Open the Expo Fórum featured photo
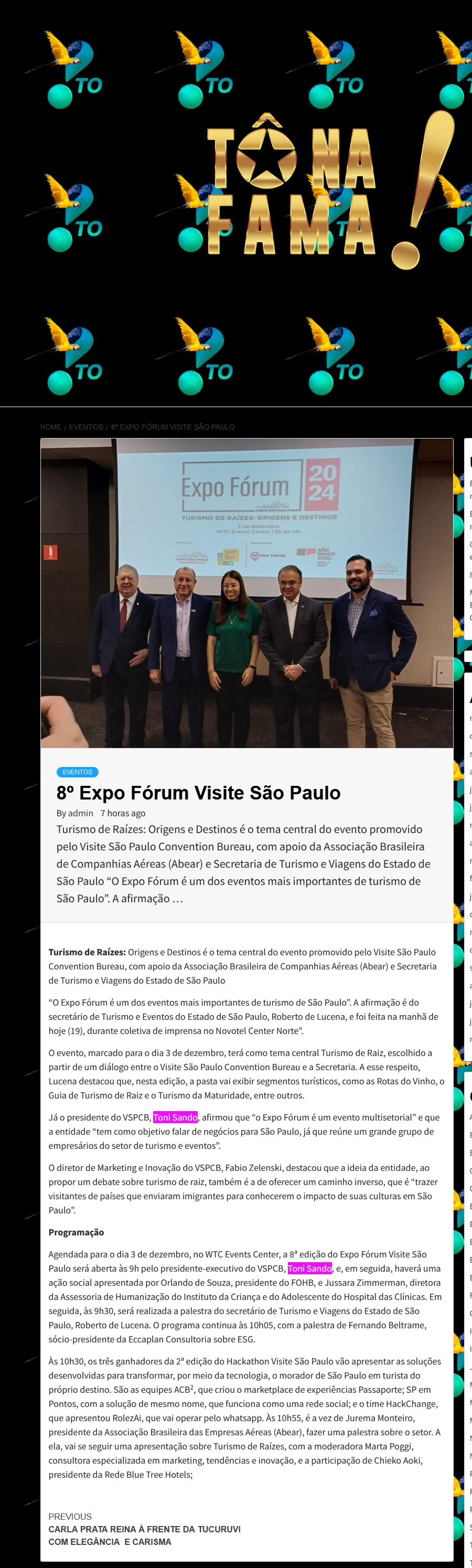This screenshot has width=472, height=1568. (x=246, y=593)
